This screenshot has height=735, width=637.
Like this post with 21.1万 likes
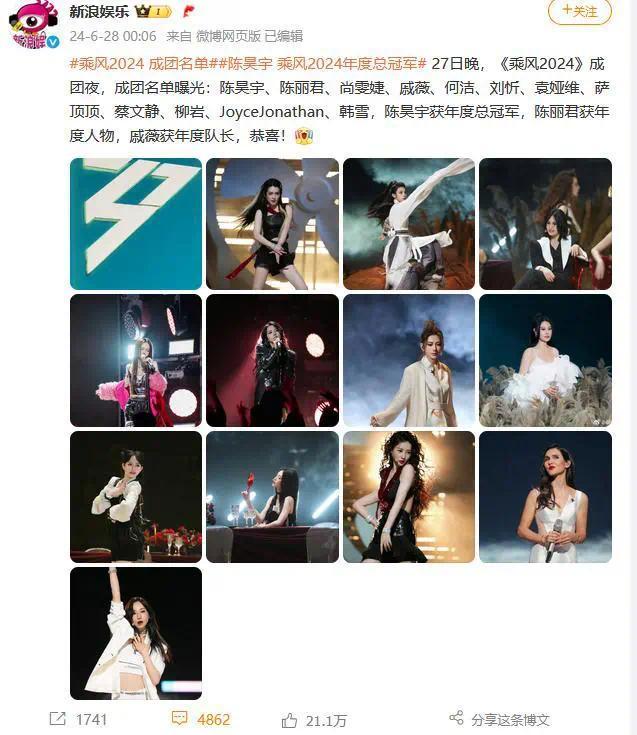click(315, 719)
